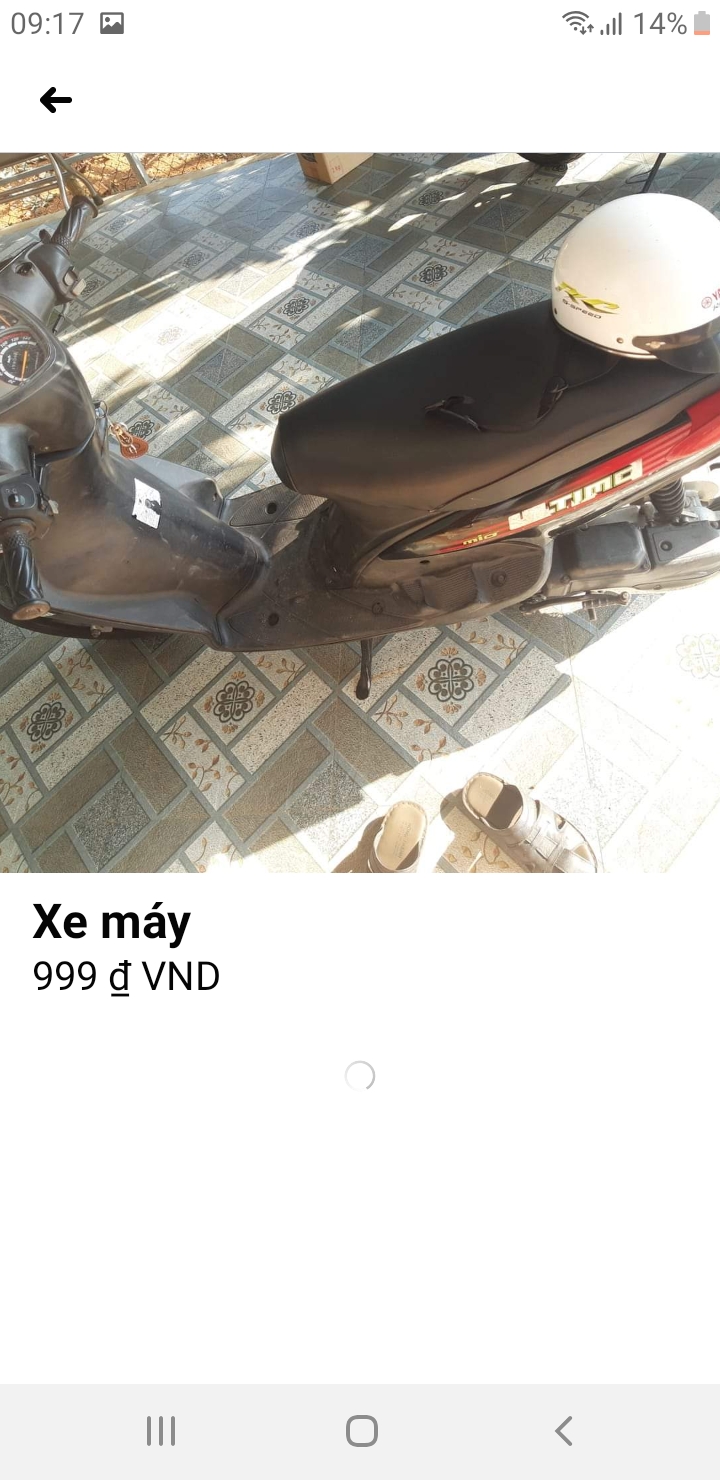The image size is (720, 1480).
Task: Open the recent apps view
Action: (161, 1431)
